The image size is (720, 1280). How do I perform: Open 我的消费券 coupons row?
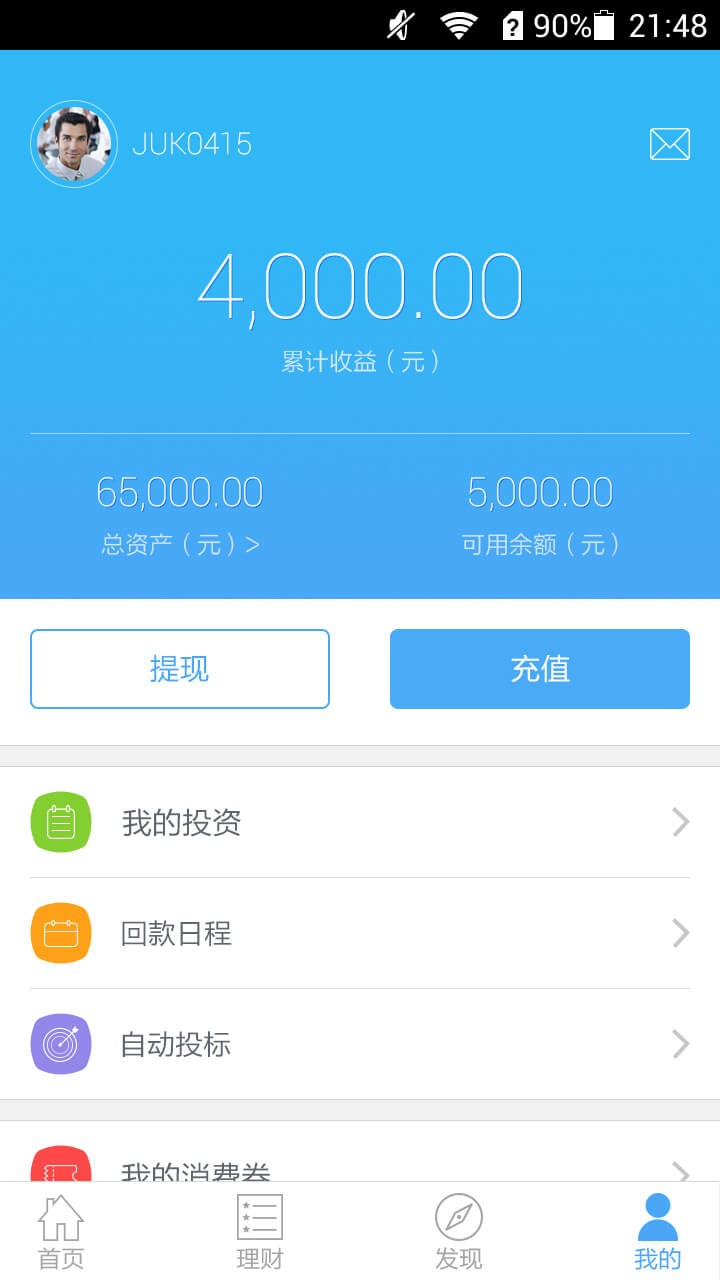360,1165
